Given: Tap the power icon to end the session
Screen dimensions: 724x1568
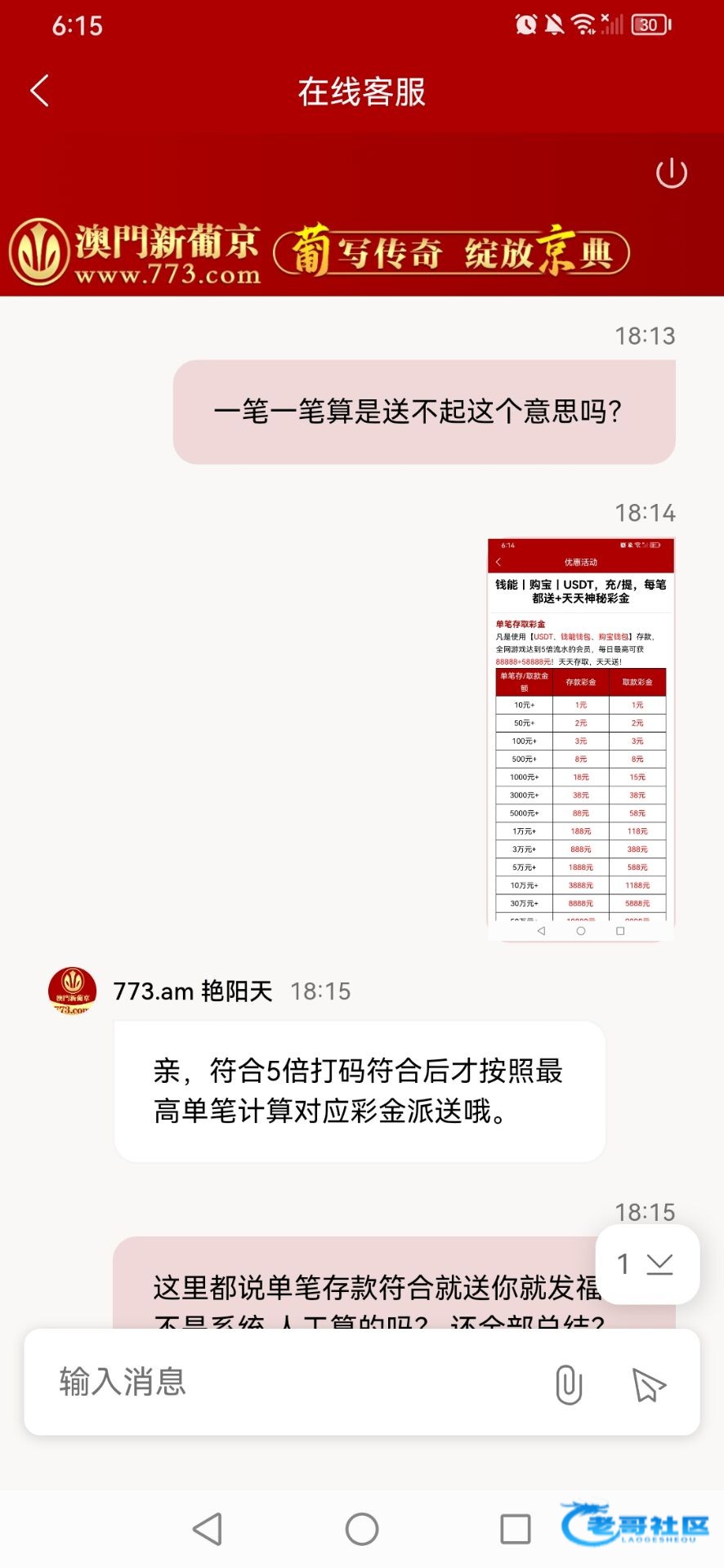Looking at the screenshot, I should (x=671, y=173).
